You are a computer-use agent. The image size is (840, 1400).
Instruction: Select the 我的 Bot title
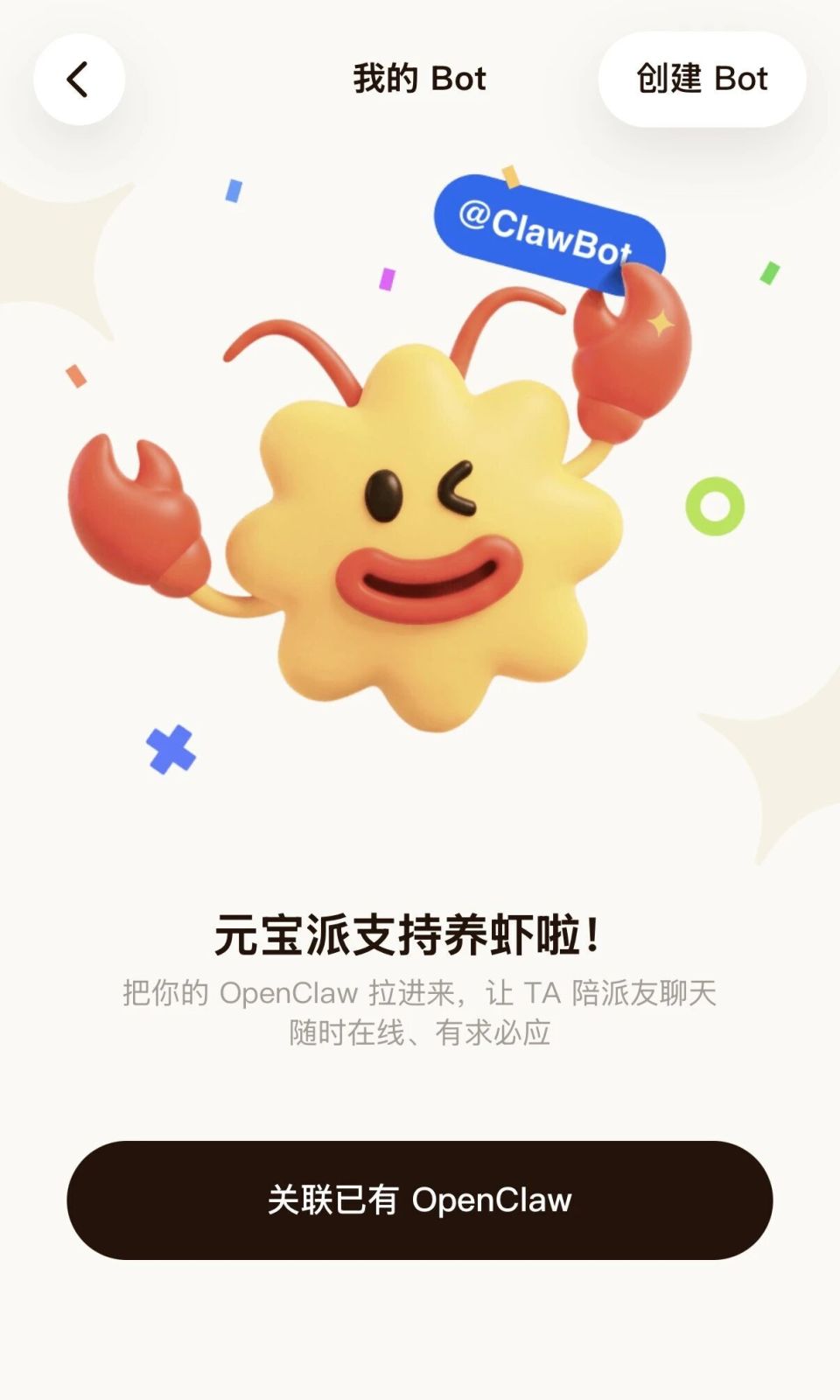[x=418, y=80]
